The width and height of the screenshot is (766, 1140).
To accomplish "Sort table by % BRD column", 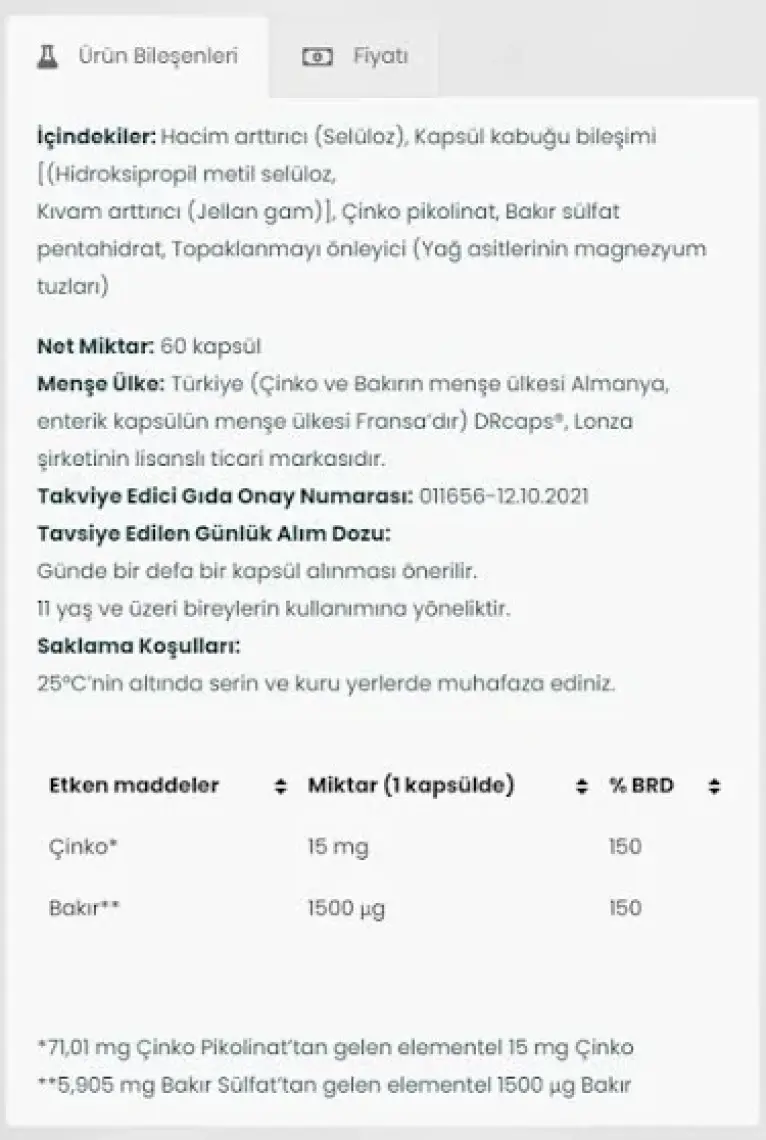I will [x=713, y=786].
